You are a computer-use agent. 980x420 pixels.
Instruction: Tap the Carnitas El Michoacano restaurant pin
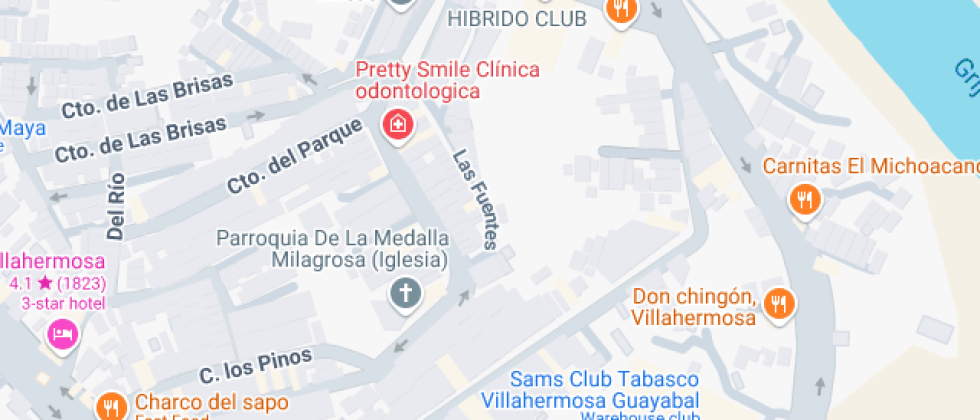pos(804,200)
